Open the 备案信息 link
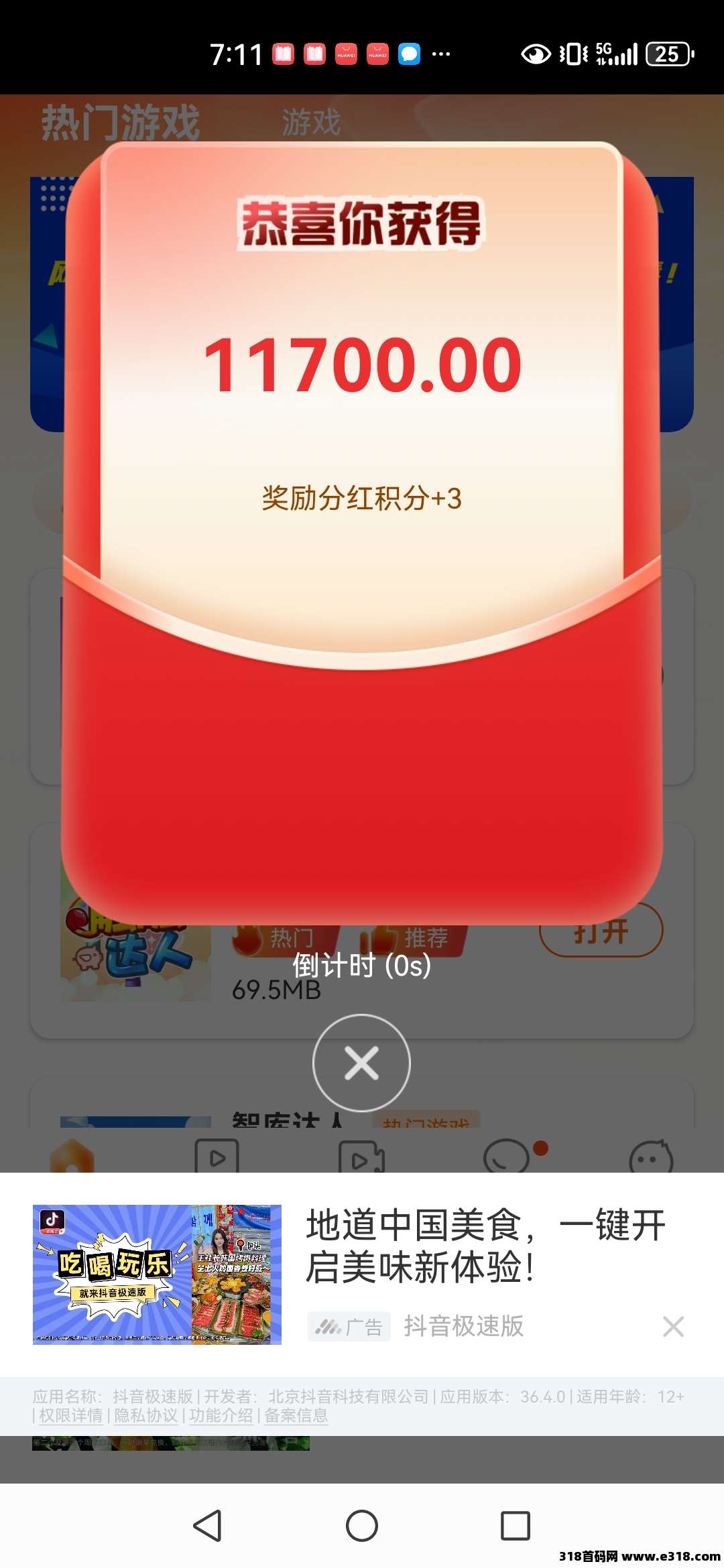 [296, 1415]
